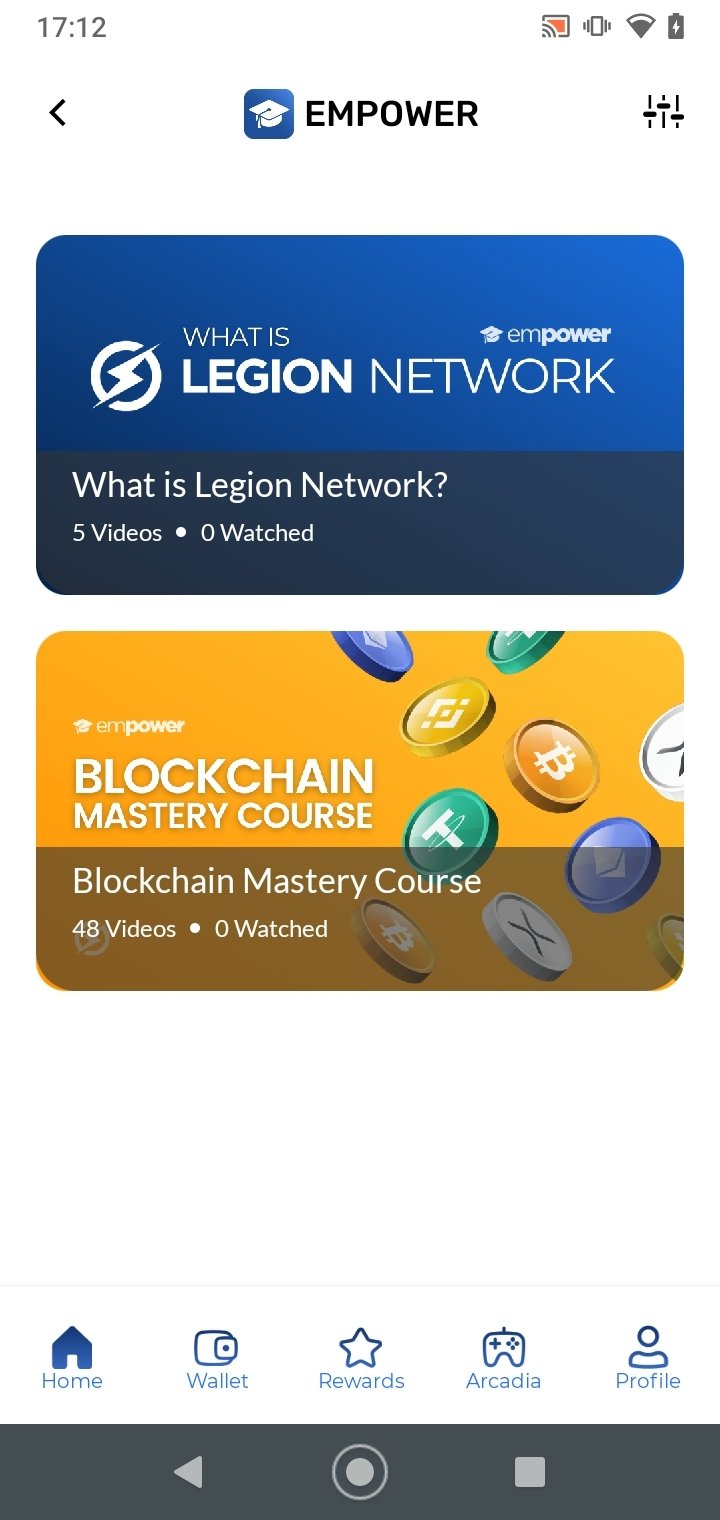Go to the Arcadia tab
This screenshot has height=1520, width=720.
point(503,1358)
